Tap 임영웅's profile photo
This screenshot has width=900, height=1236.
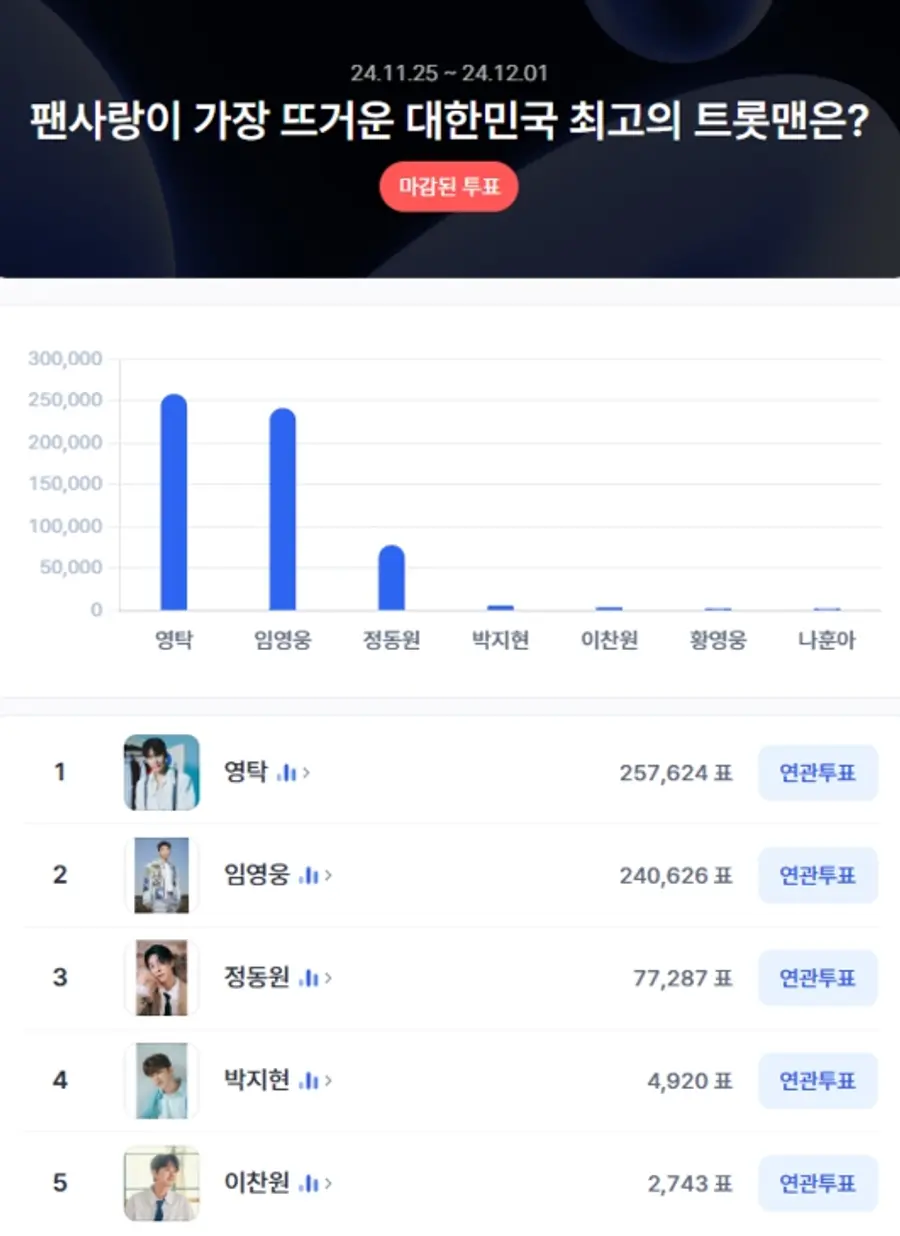coord(162,876)
